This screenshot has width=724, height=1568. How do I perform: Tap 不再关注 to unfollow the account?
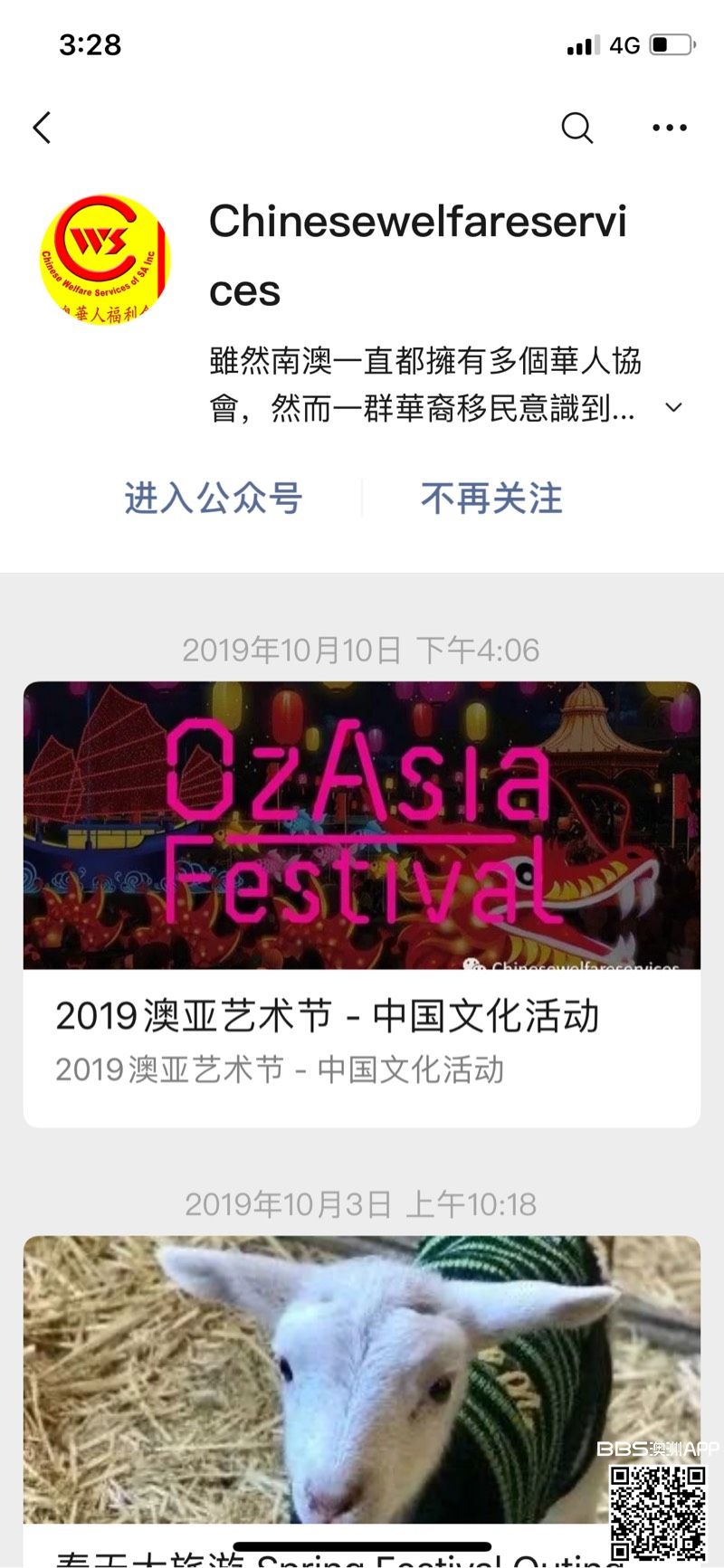coord(491,498)
